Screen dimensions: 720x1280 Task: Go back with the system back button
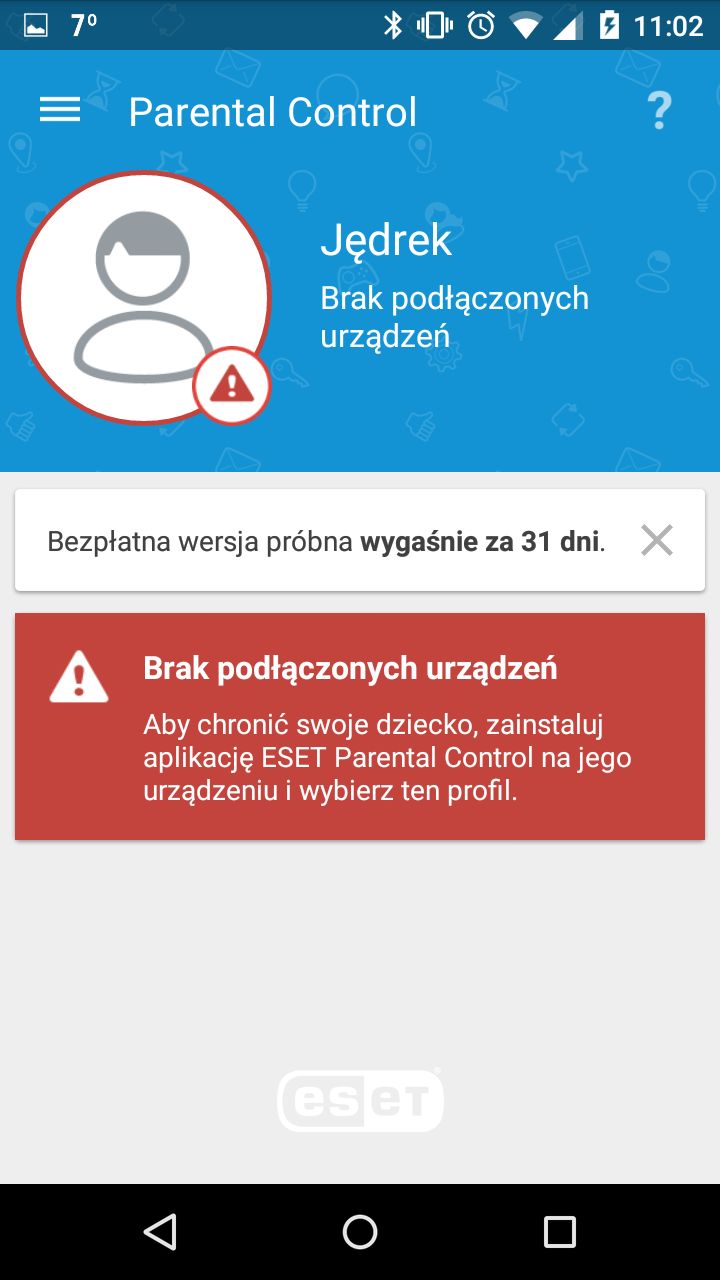pos(160,1232)
